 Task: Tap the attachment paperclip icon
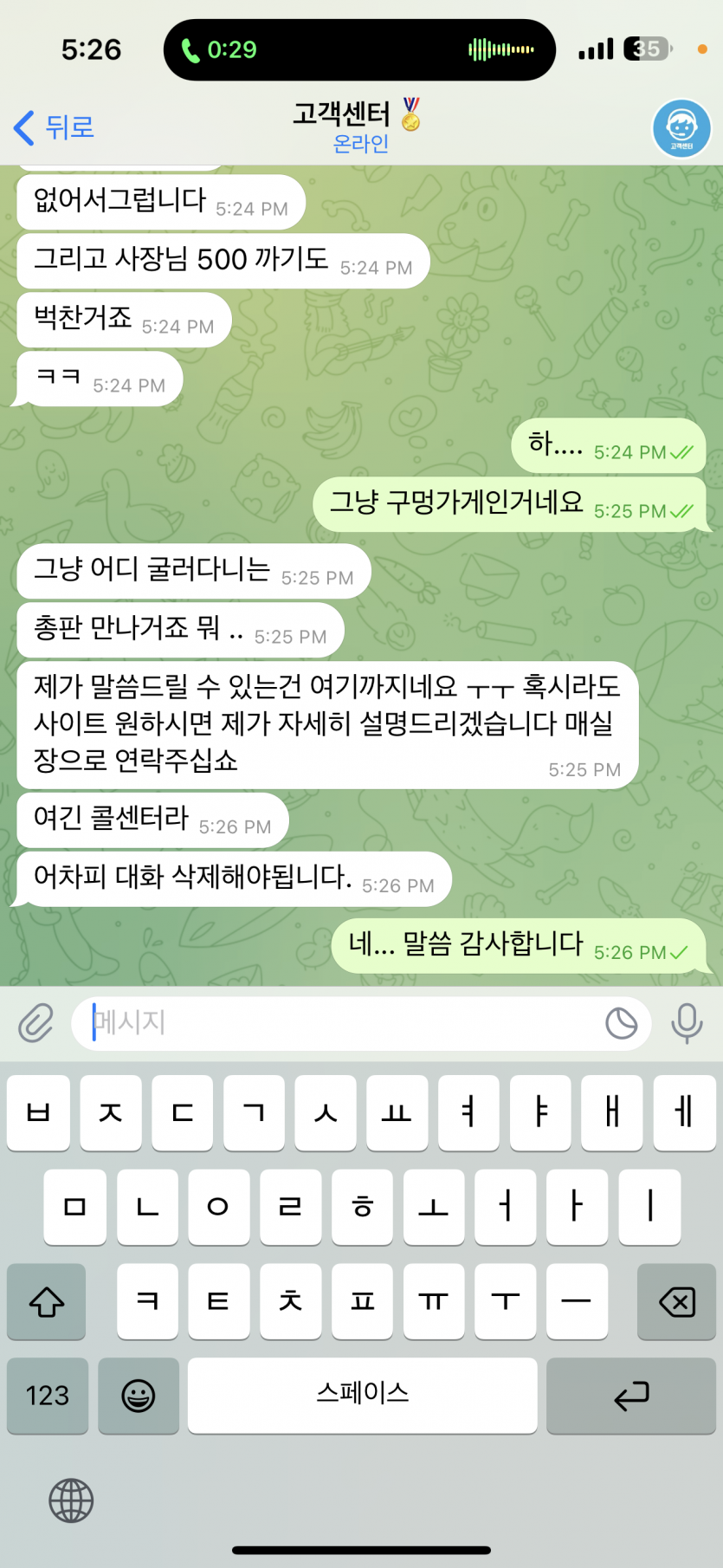[x=36, y=1023]
